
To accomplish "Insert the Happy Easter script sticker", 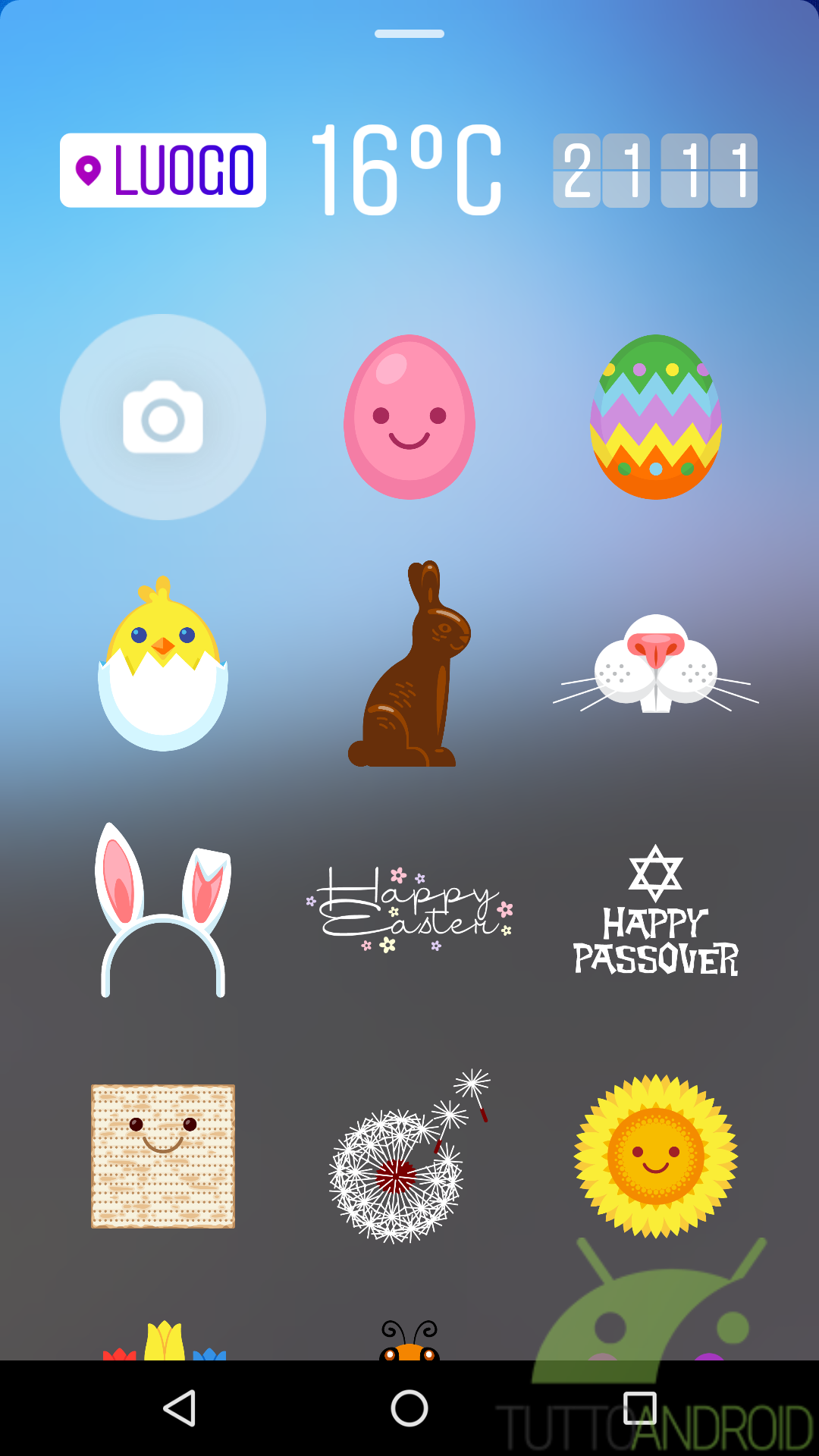I will point(409,910).
